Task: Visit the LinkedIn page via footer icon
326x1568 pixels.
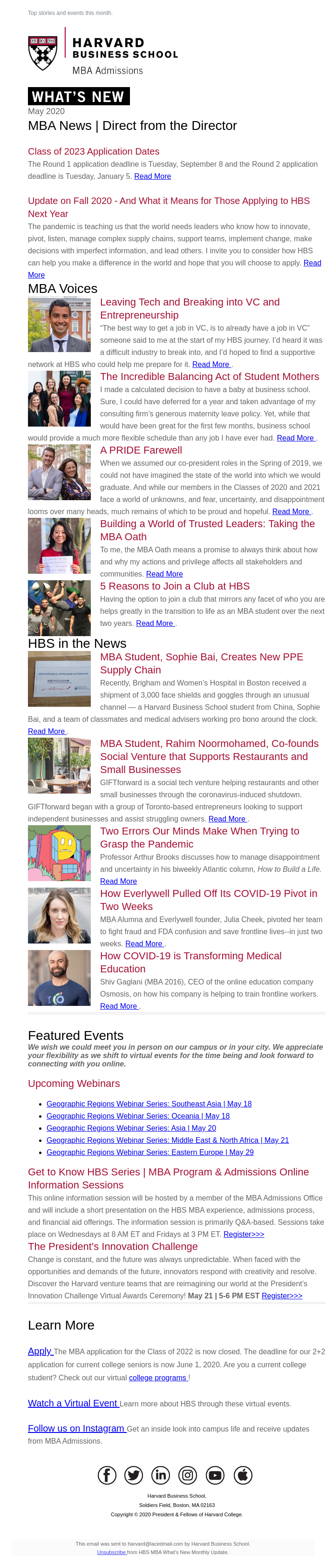Action: pyautogui.click(x=161, y=1475)
